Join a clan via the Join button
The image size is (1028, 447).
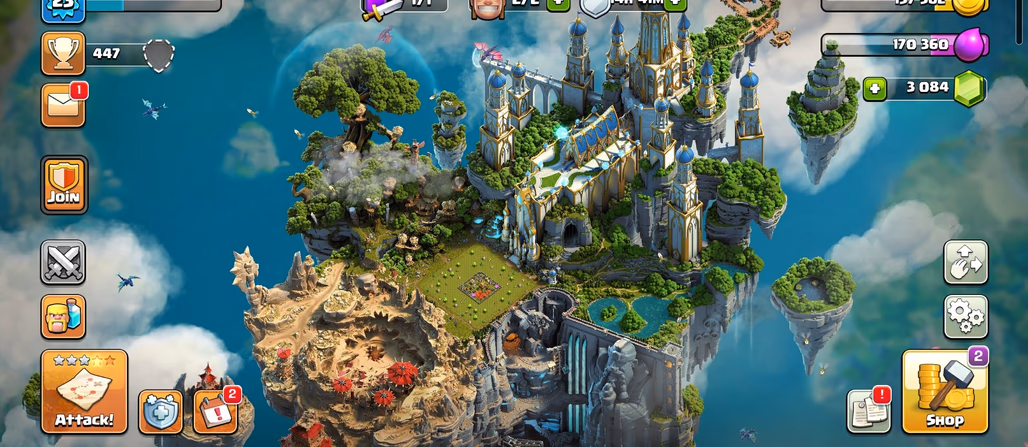[x=63, y=184]
